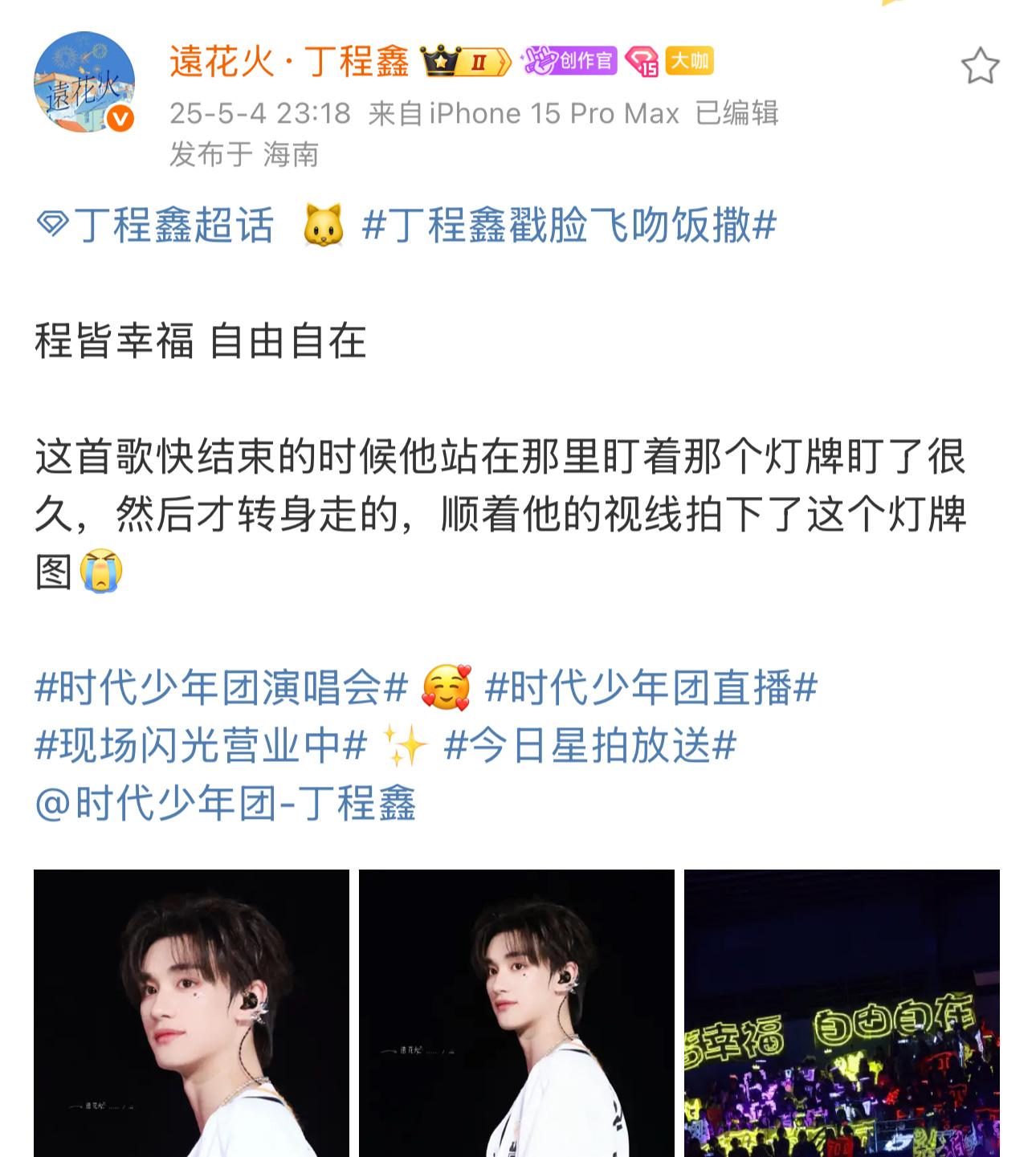Viewport: 1036px width, 1157px height.
Task: View the first photo in the post
Action: (191, 1013)
